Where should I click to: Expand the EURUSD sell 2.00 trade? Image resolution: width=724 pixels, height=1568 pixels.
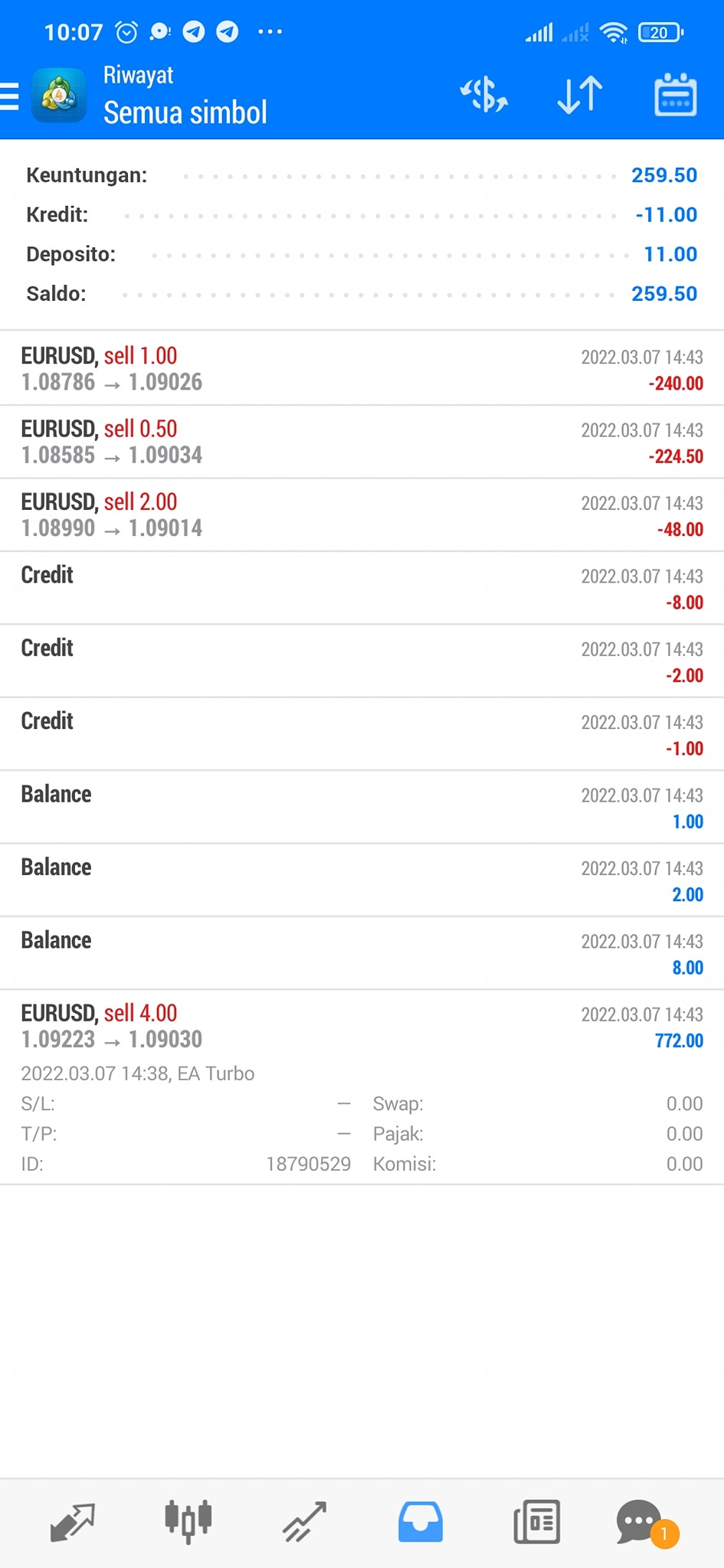362,514
